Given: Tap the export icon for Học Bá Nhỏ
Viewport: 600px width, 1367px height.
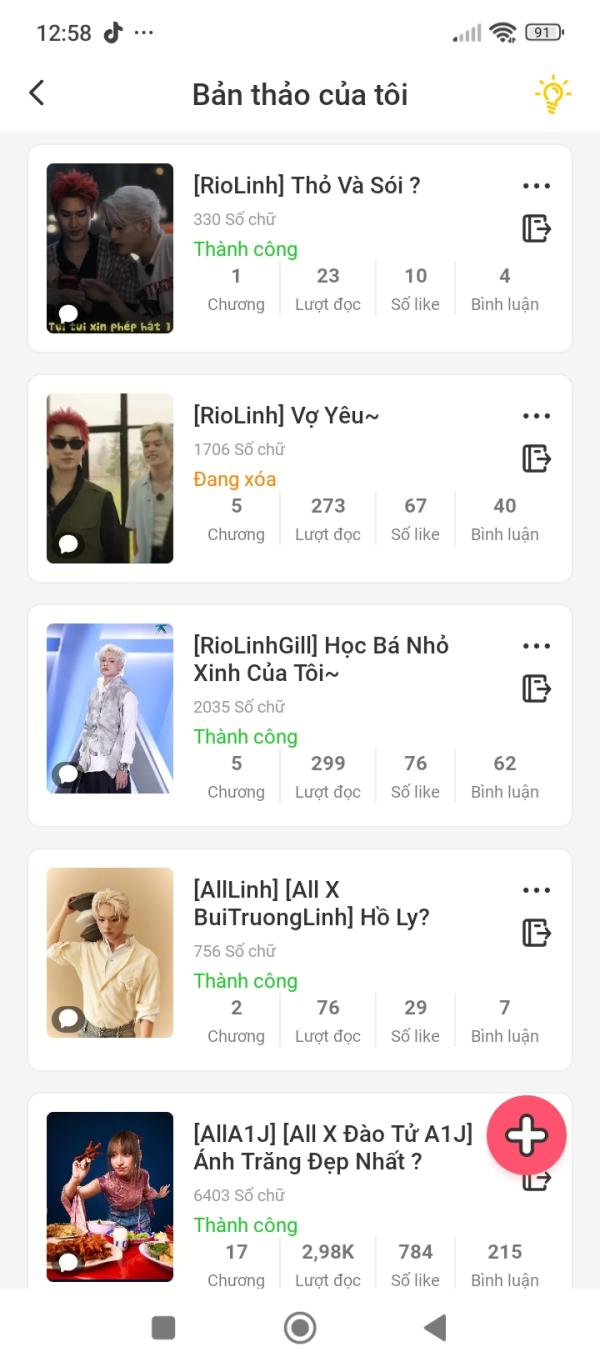Looking at the screenshot, I should [x=536, y=689].
